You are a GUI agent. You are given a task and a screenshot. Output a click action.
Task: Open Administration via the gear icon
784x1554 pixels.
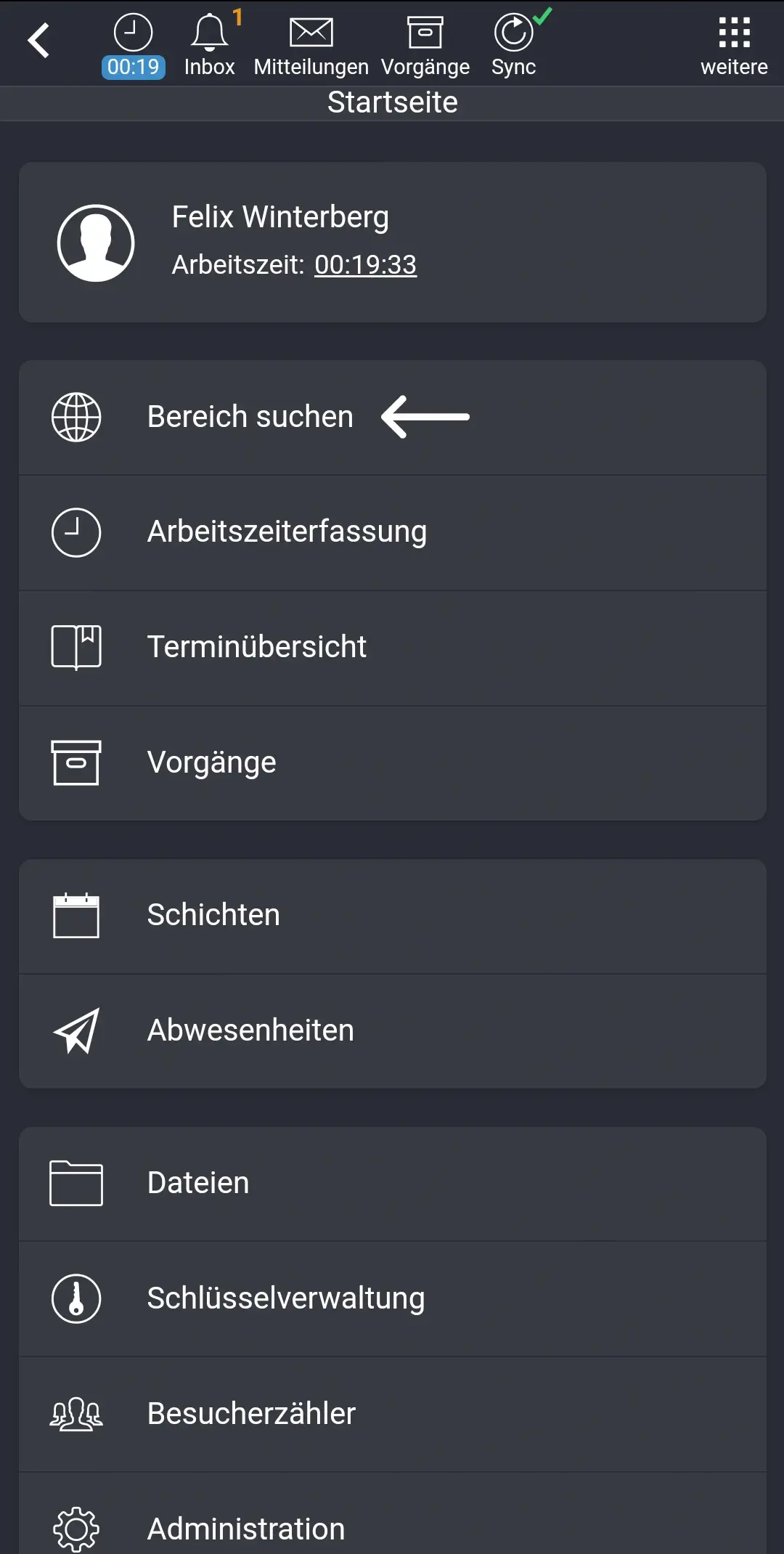click(75, 1528)
